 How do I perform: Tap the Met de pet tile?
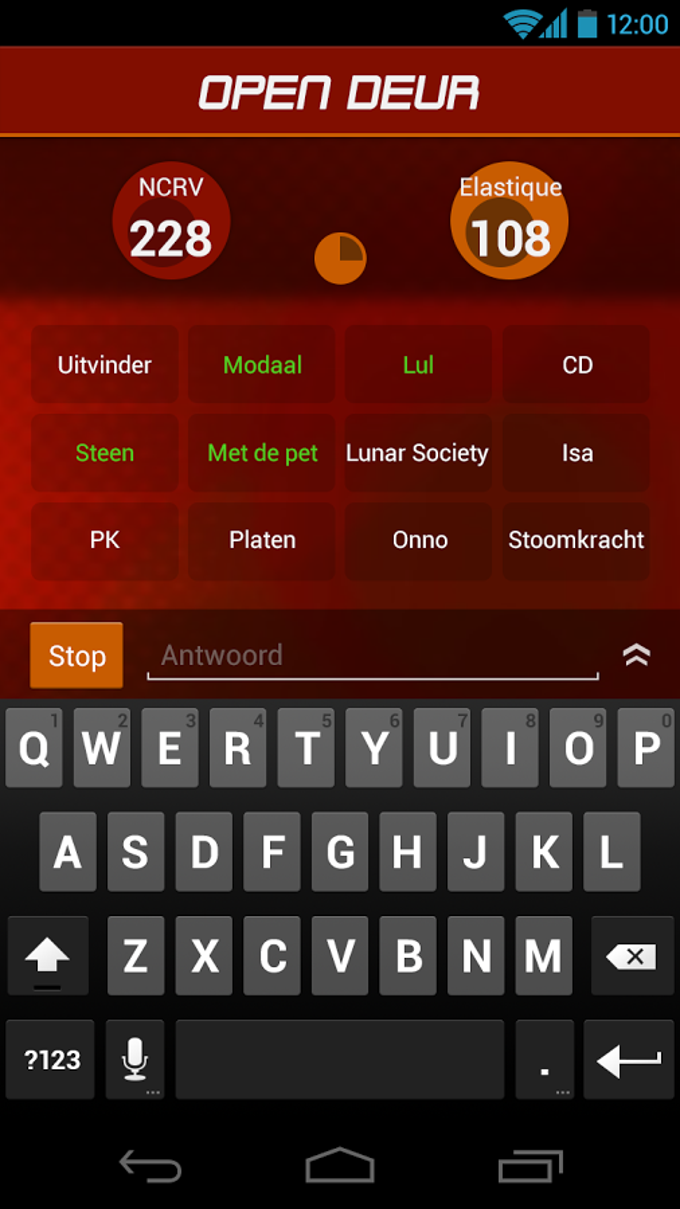[262, 453]
